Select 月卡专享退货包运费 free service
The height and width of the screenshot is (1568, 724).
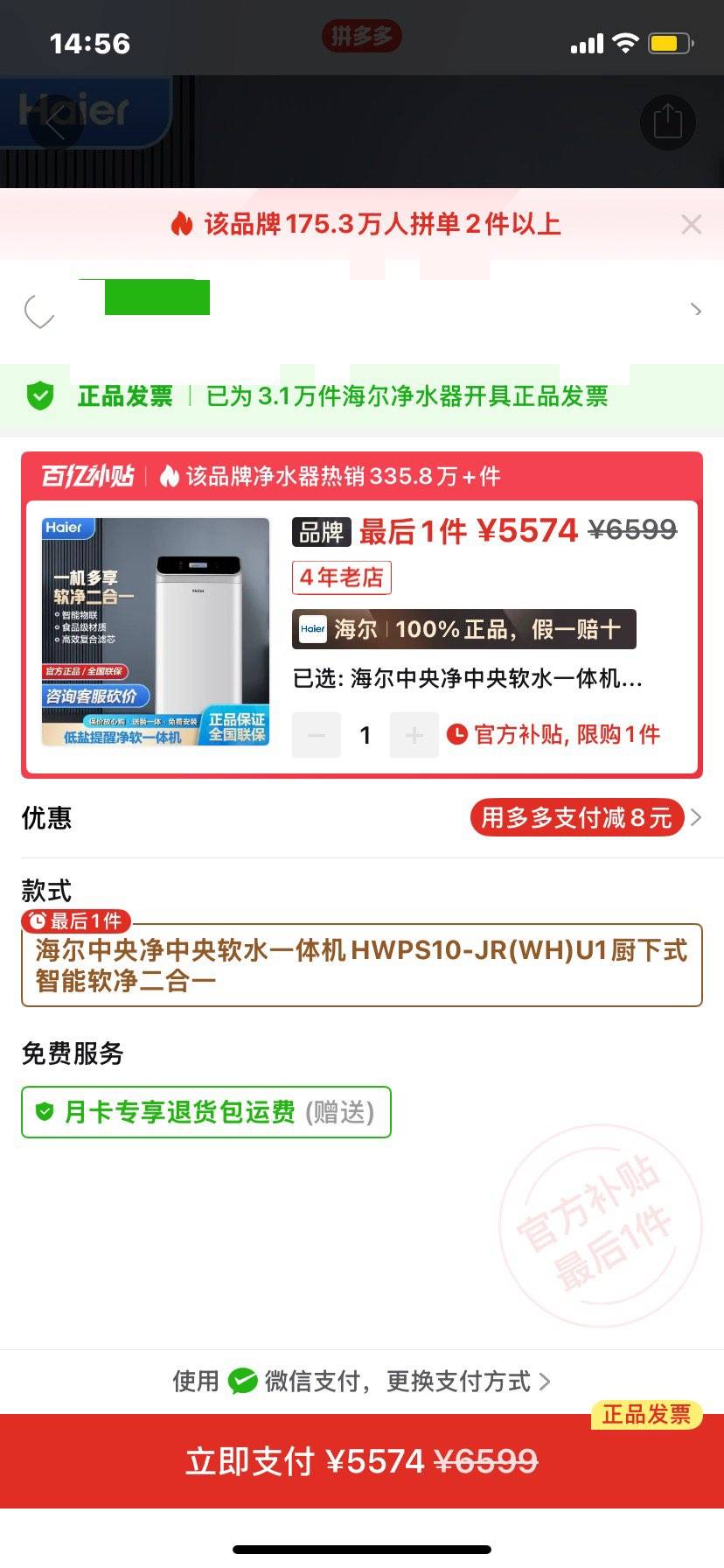[x=206, y=1112]
